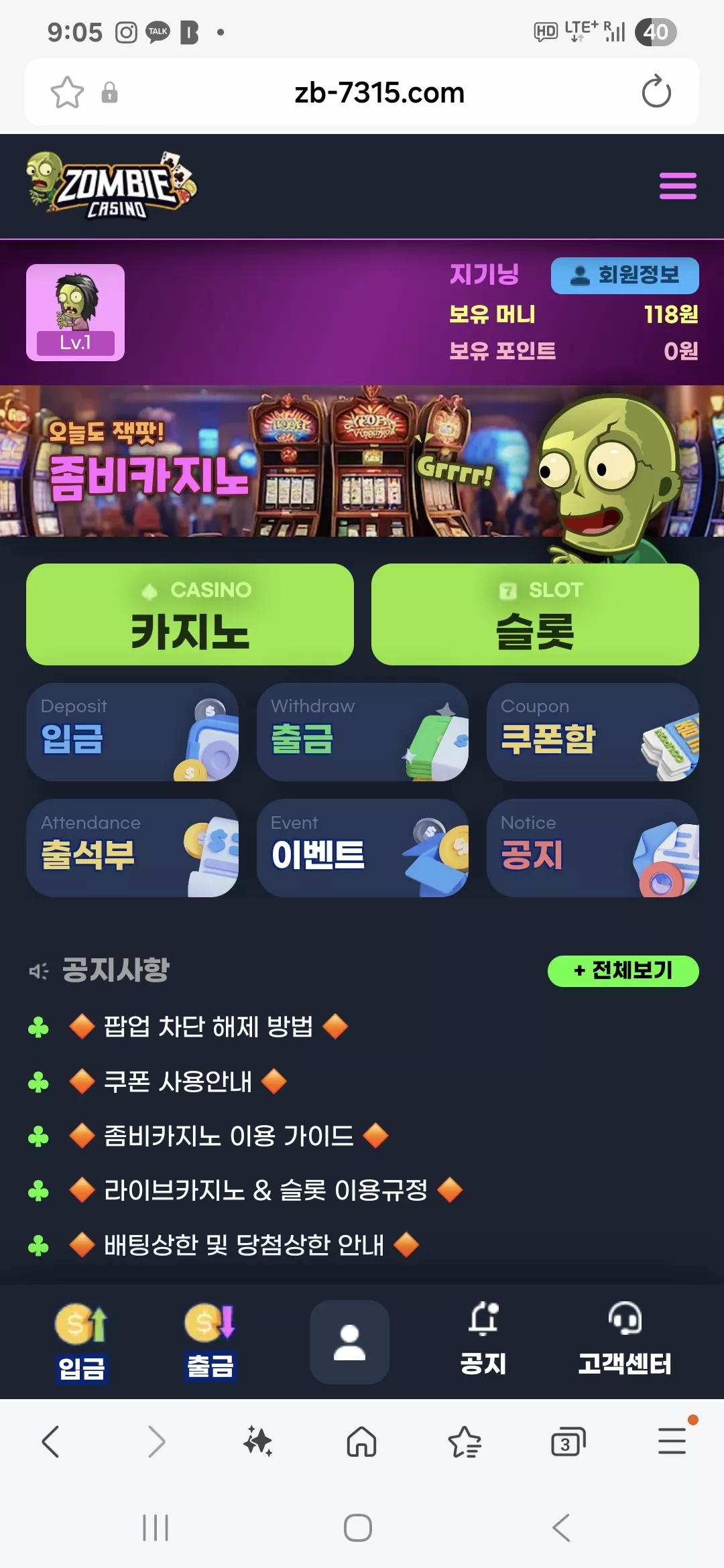Open notice 쿠폰 사용안내

pyautogui.click(x=178, y=1082)
